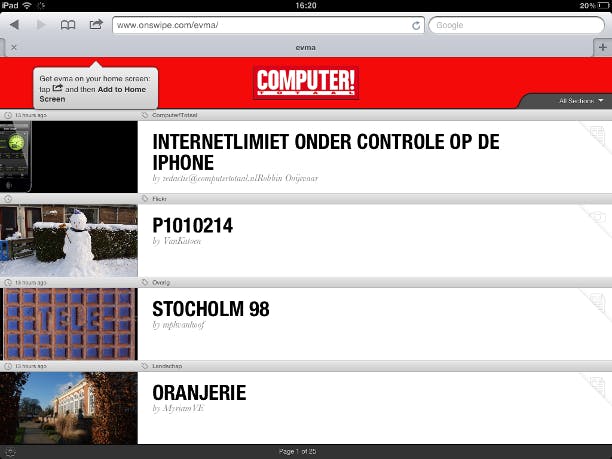
Task: Tap the share button in the browser toolbar
Action: (96, 24)
